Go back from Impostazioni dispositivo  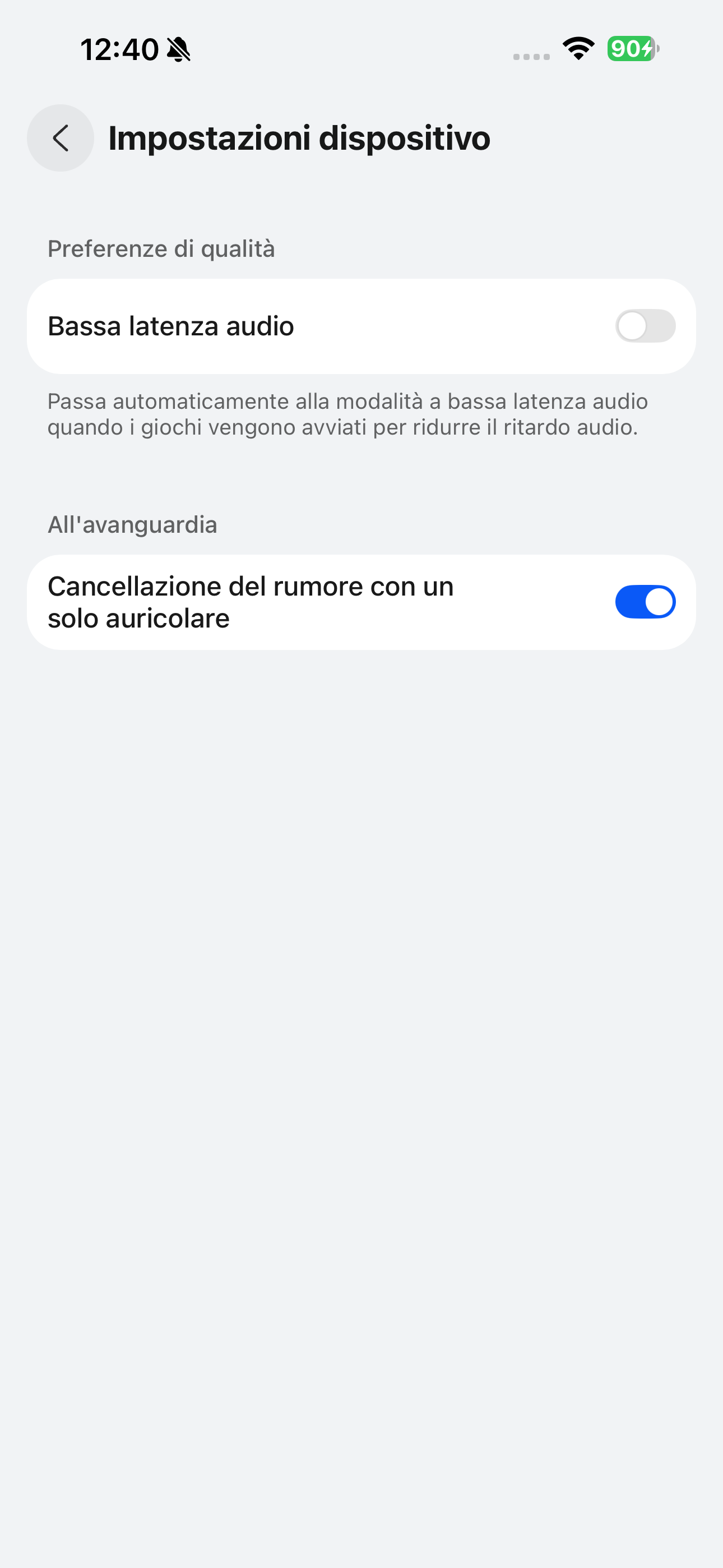(x=61, y=138)
